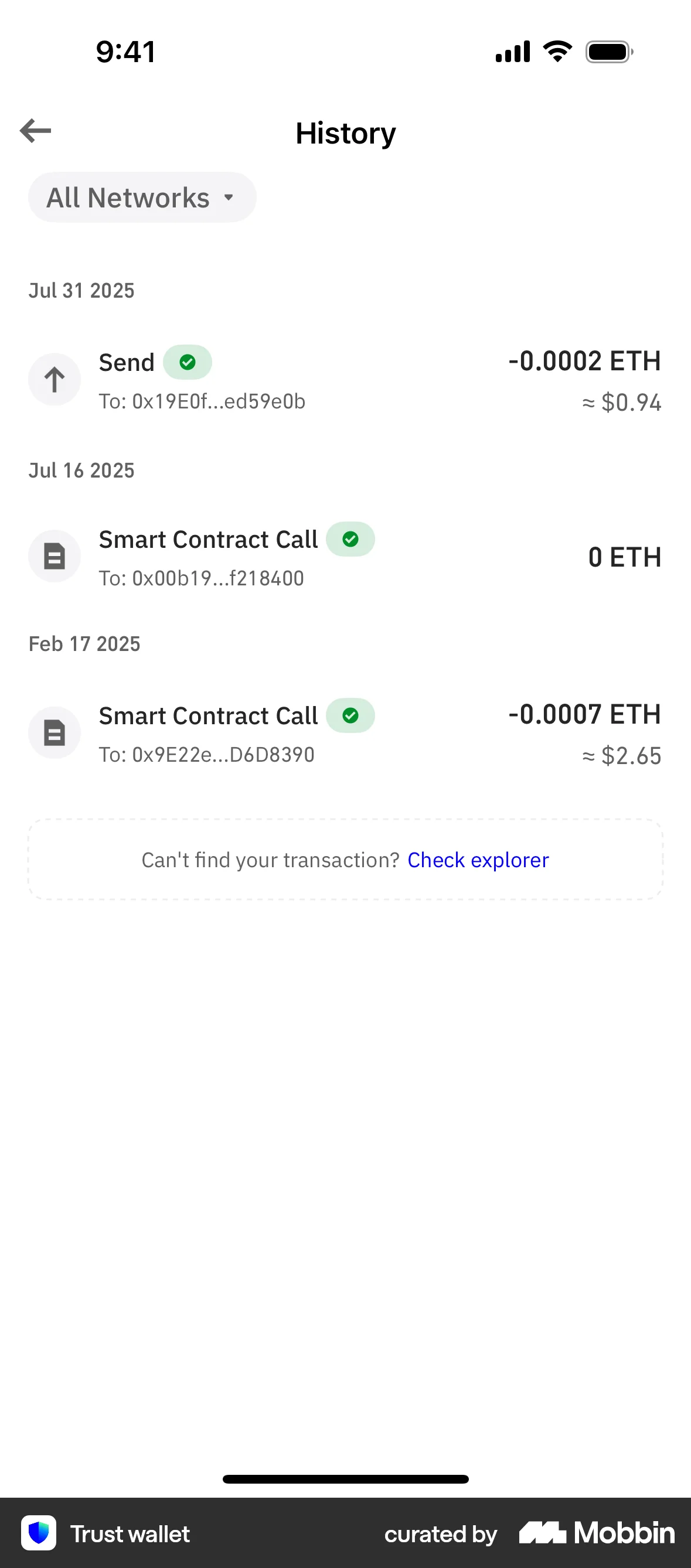Select the Smart Contract Call document icon from Jul 16
This screenshot has height=1568, width=691.
click(54, 555)
